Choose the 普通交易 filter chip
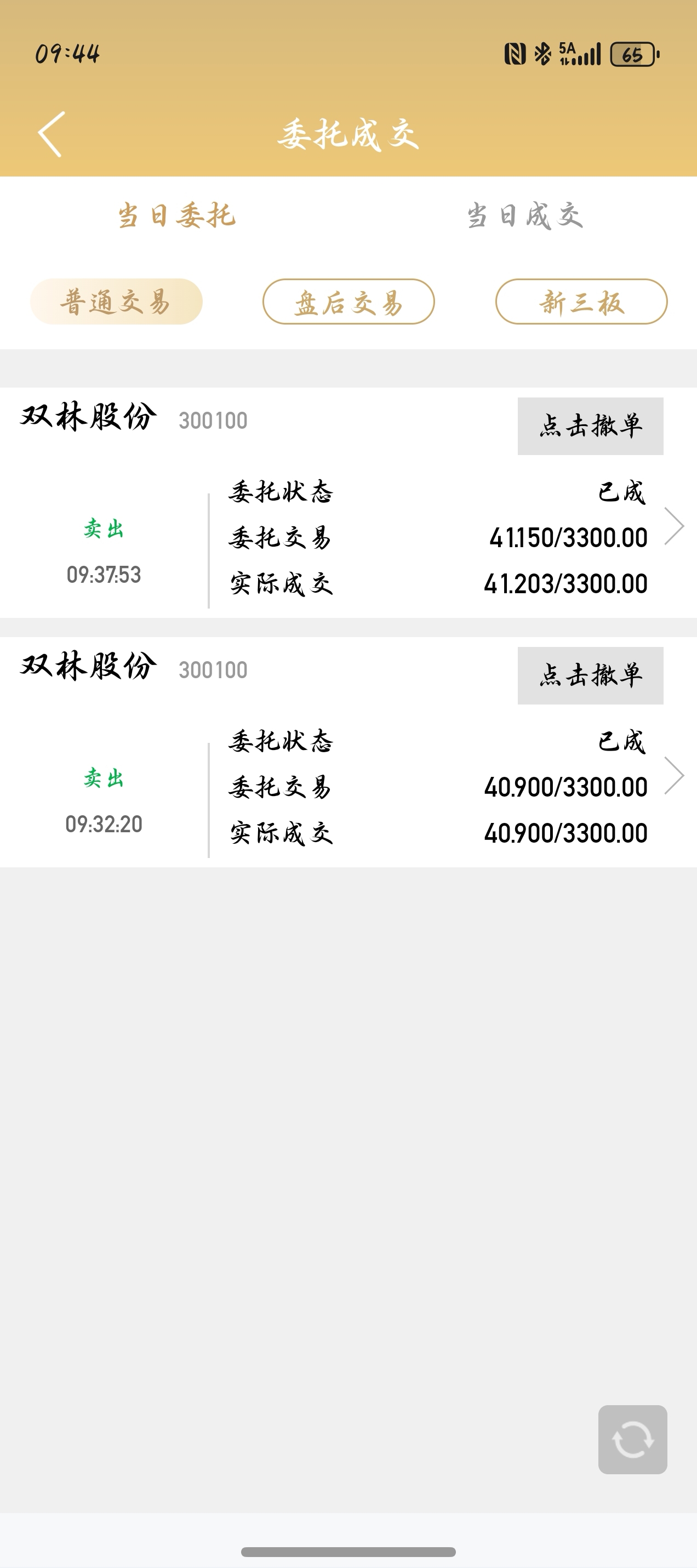This screenshot has height=1568, width=697. click(116, 302)
